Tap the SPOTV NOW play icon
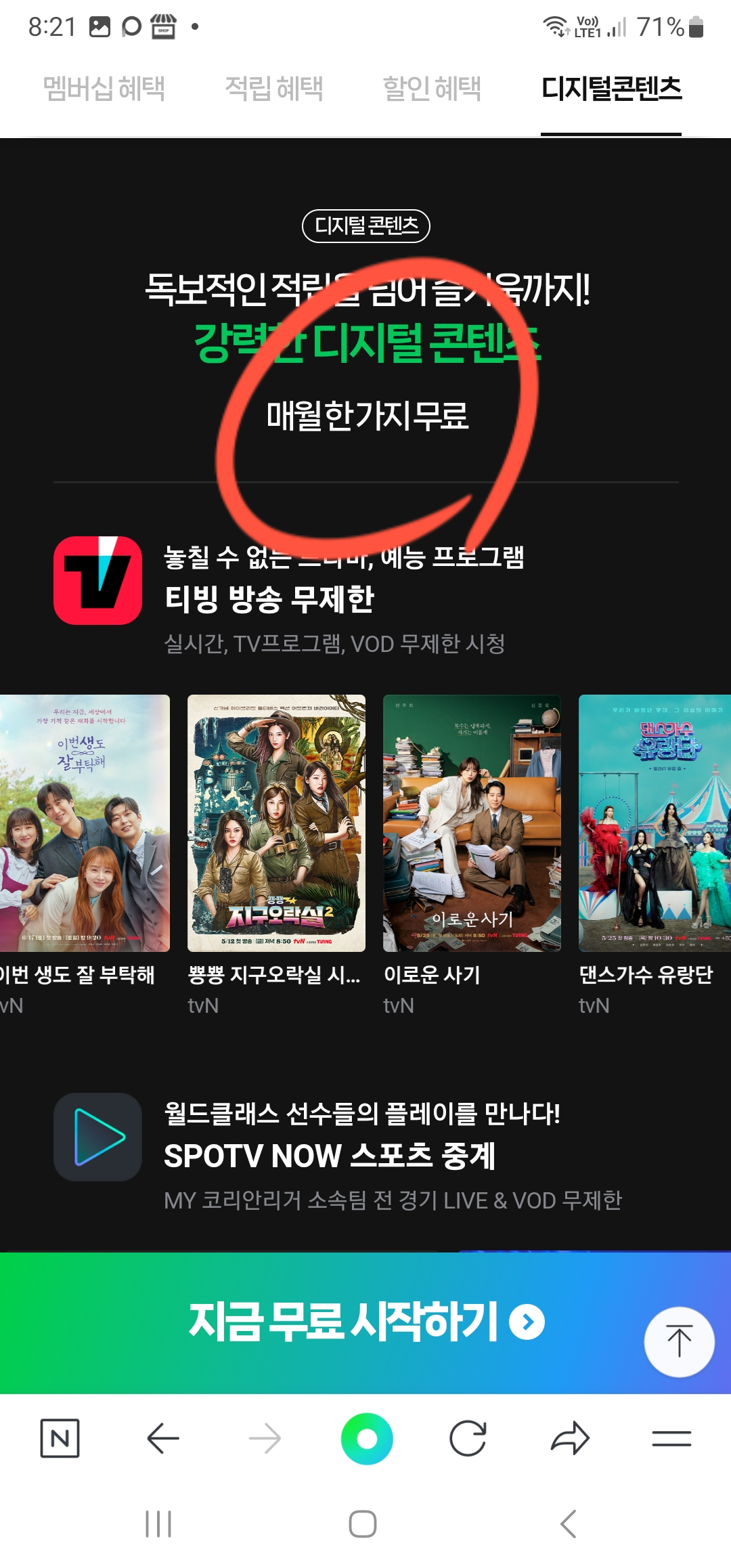This screenshot has height=1568, width=731. point(98,1137)
